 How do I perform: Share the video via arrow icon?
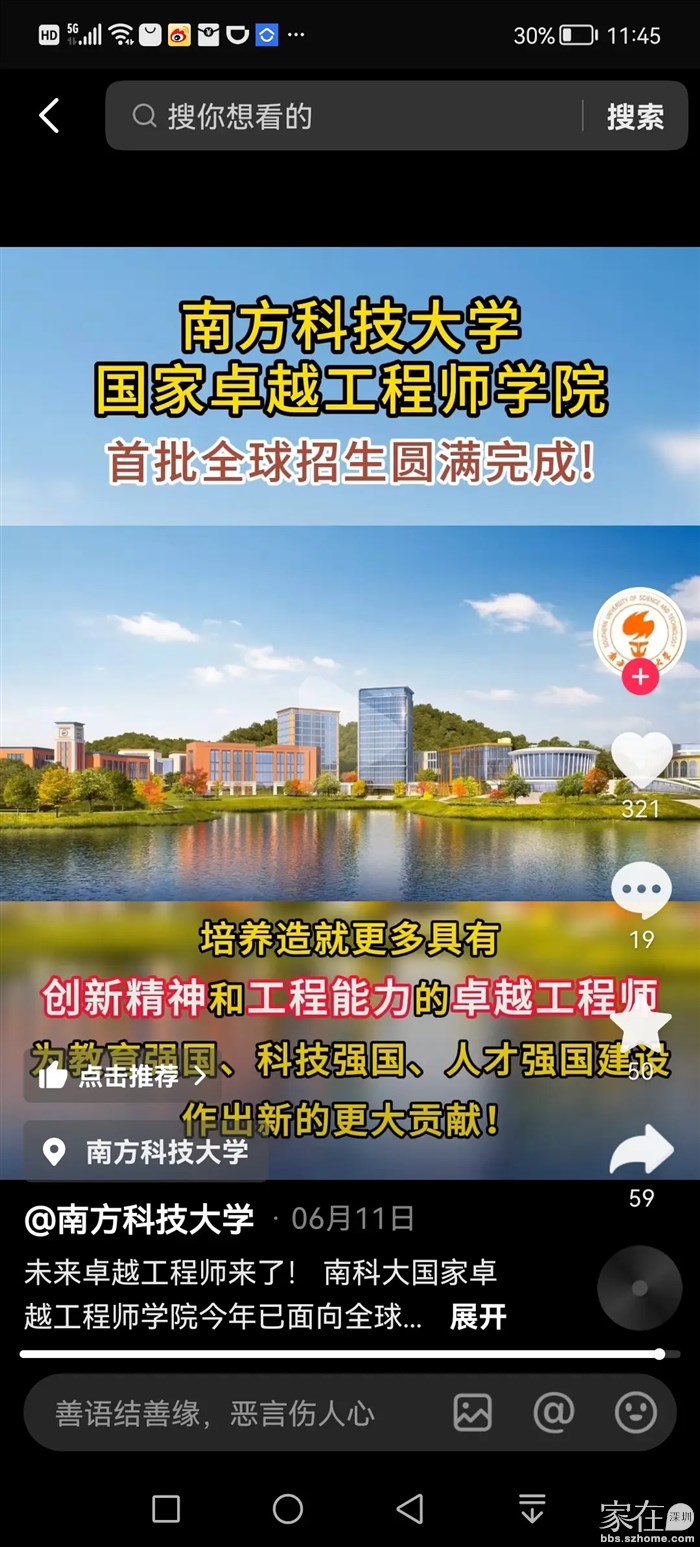pyautogui.click(x=641, y=1150)
